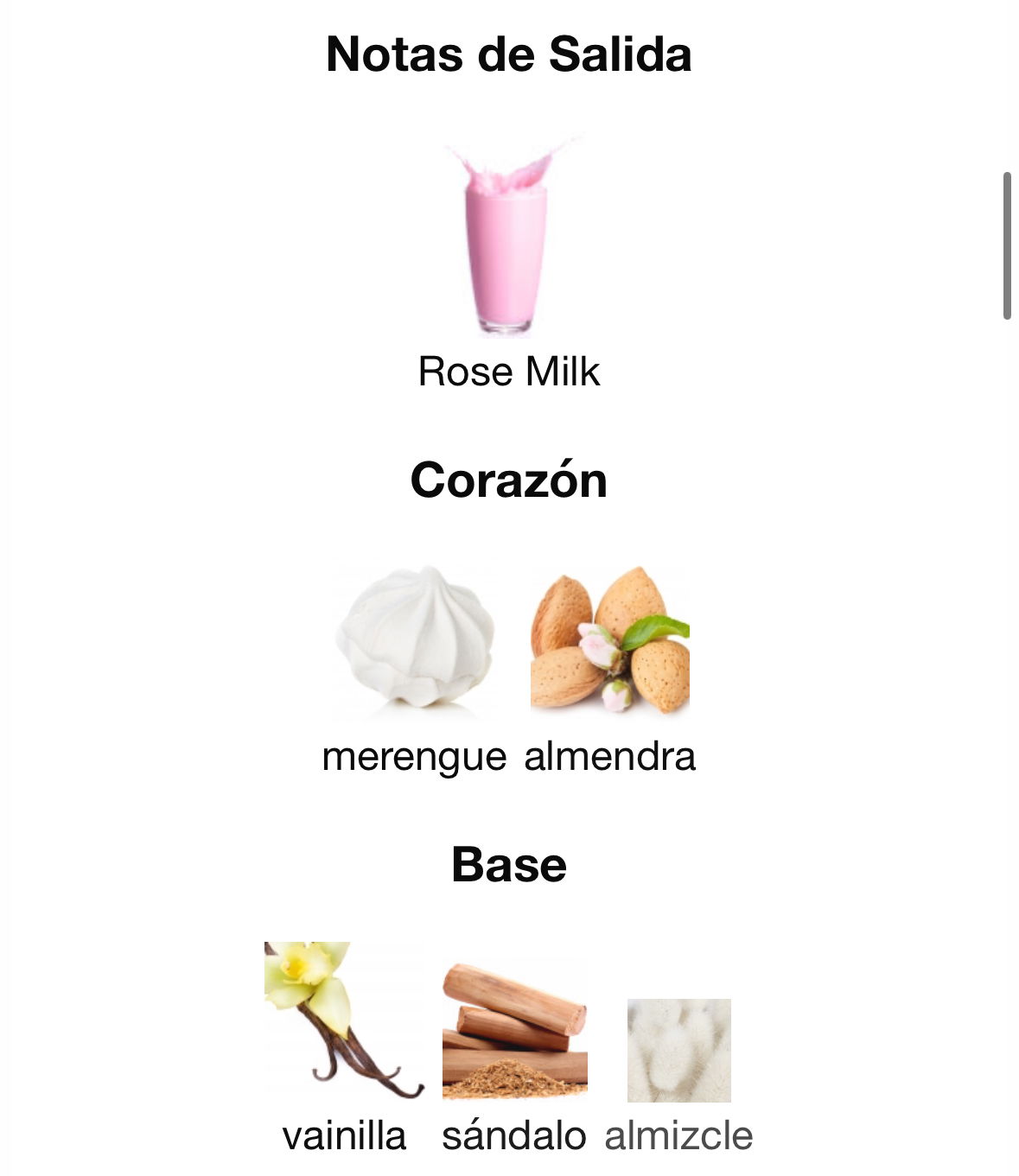Image resolution: width=1019 pixels, height=1176 pixels.
Task: Open the merengue note
Action: (415, 644)
